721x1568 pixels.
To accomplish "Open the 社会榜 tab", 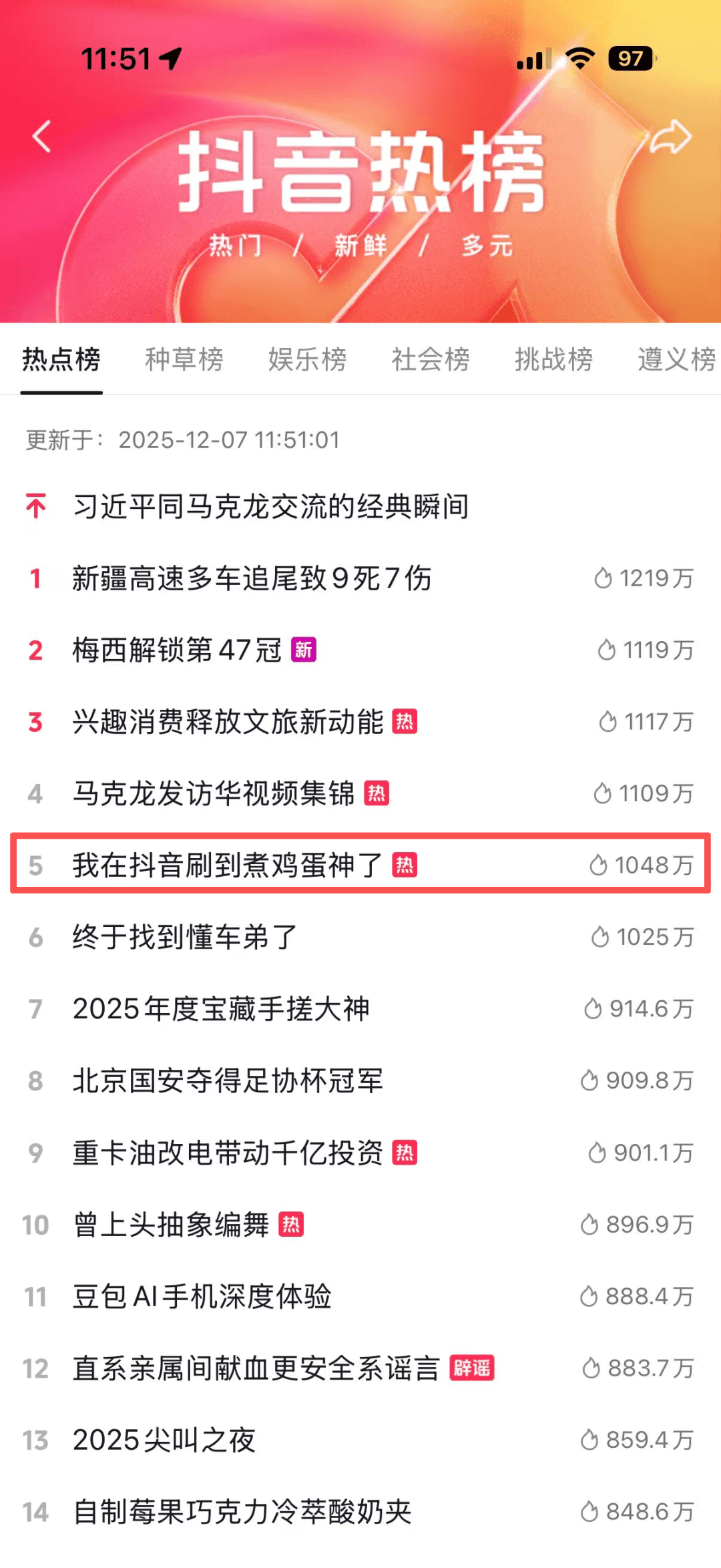I will tap(431, 359).
